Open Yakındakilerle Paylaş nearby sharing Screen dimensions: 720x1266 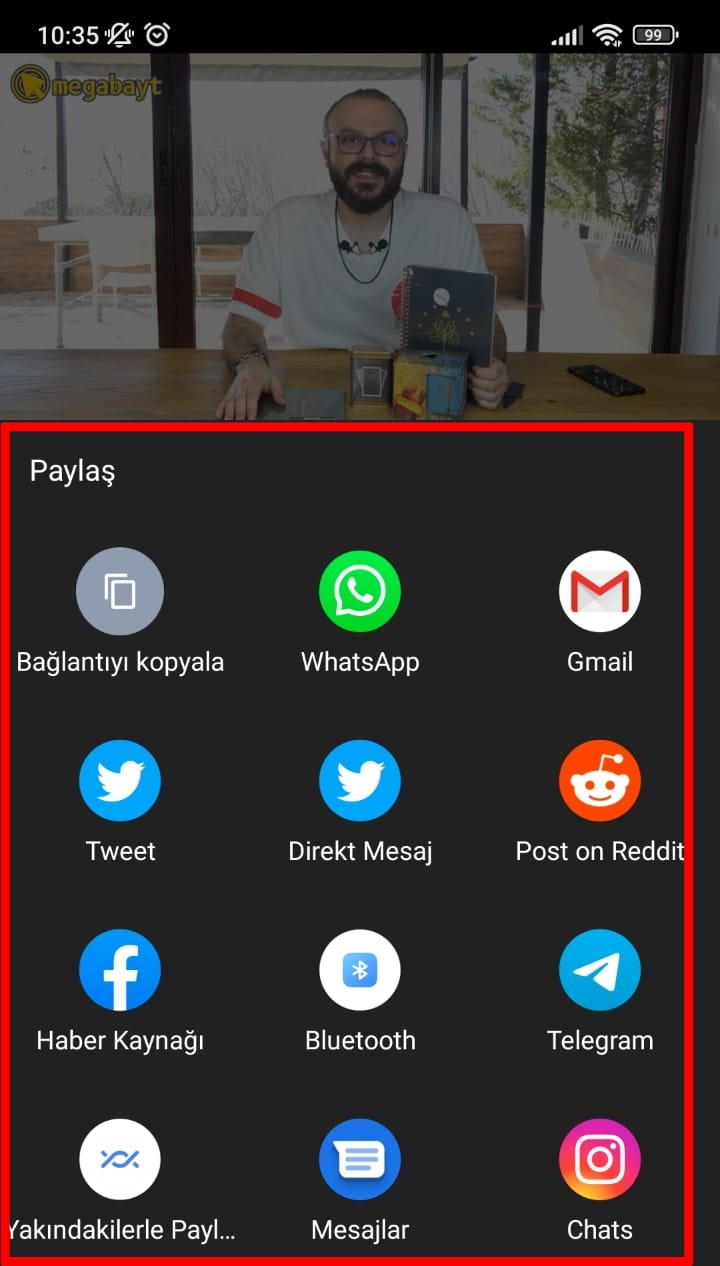tap(120, 1160)
